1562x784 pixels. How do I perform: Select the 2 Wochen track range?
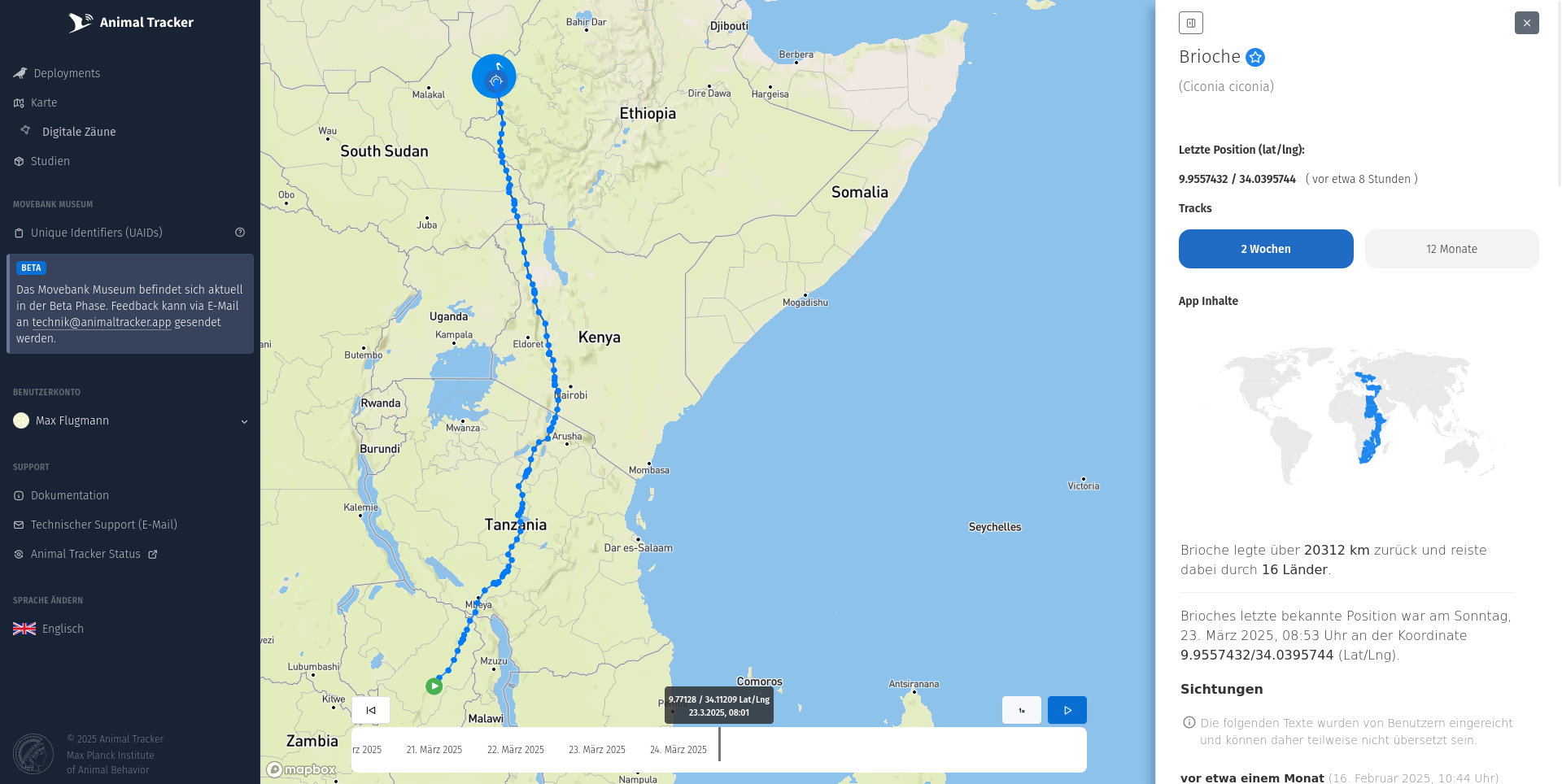(x=1265, y=249)
